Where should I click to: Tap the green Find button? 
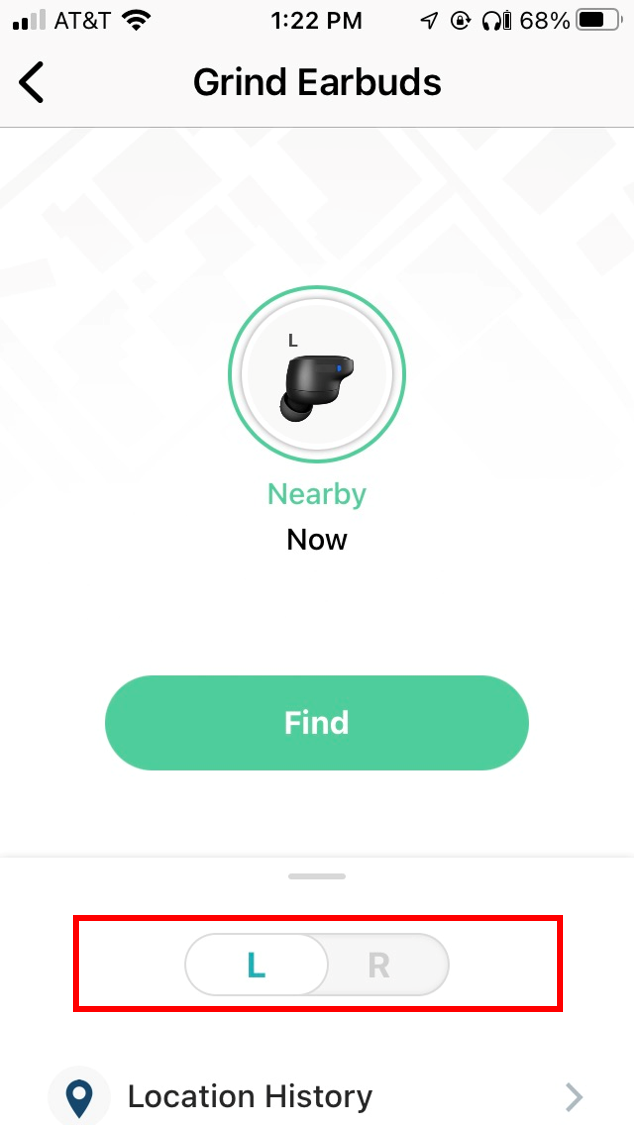317,722
